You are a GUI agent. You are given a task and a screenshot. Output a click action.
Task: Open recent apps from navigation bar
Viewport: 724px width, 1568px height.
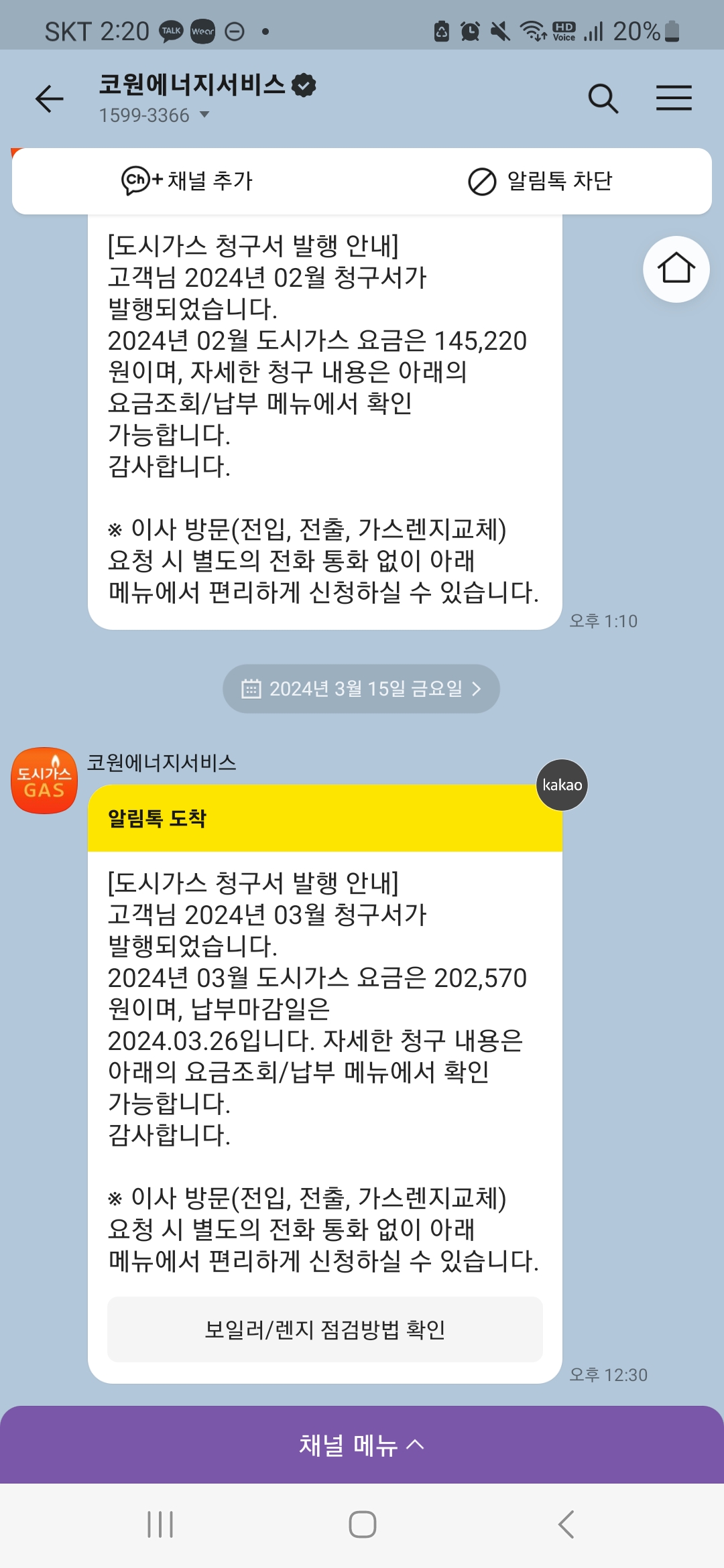coord(160,1524)
